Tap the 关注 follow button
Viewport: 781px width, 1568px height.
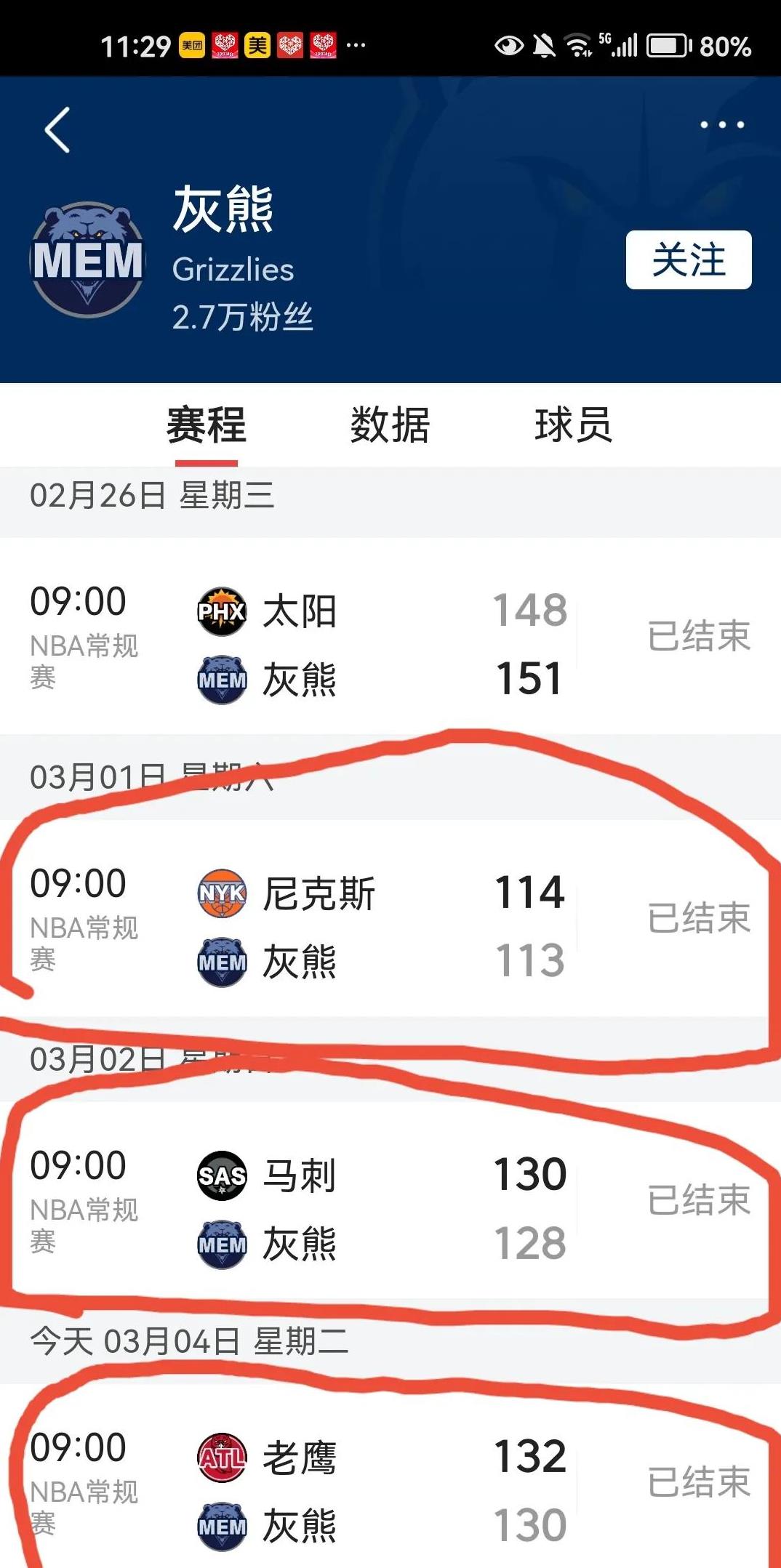pyautogui.click(x=689, y=260)
